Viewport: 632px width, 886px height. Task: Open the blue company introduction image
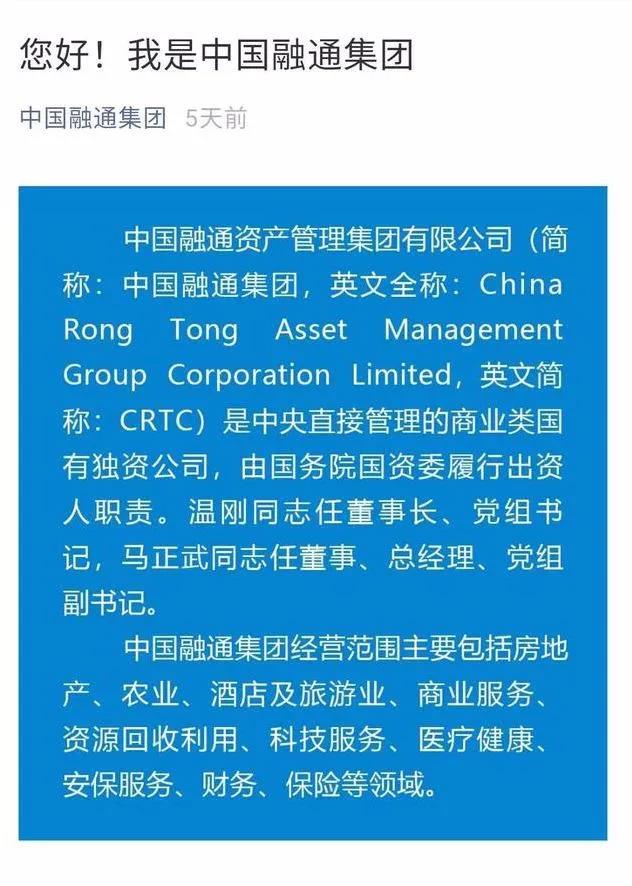313,512
